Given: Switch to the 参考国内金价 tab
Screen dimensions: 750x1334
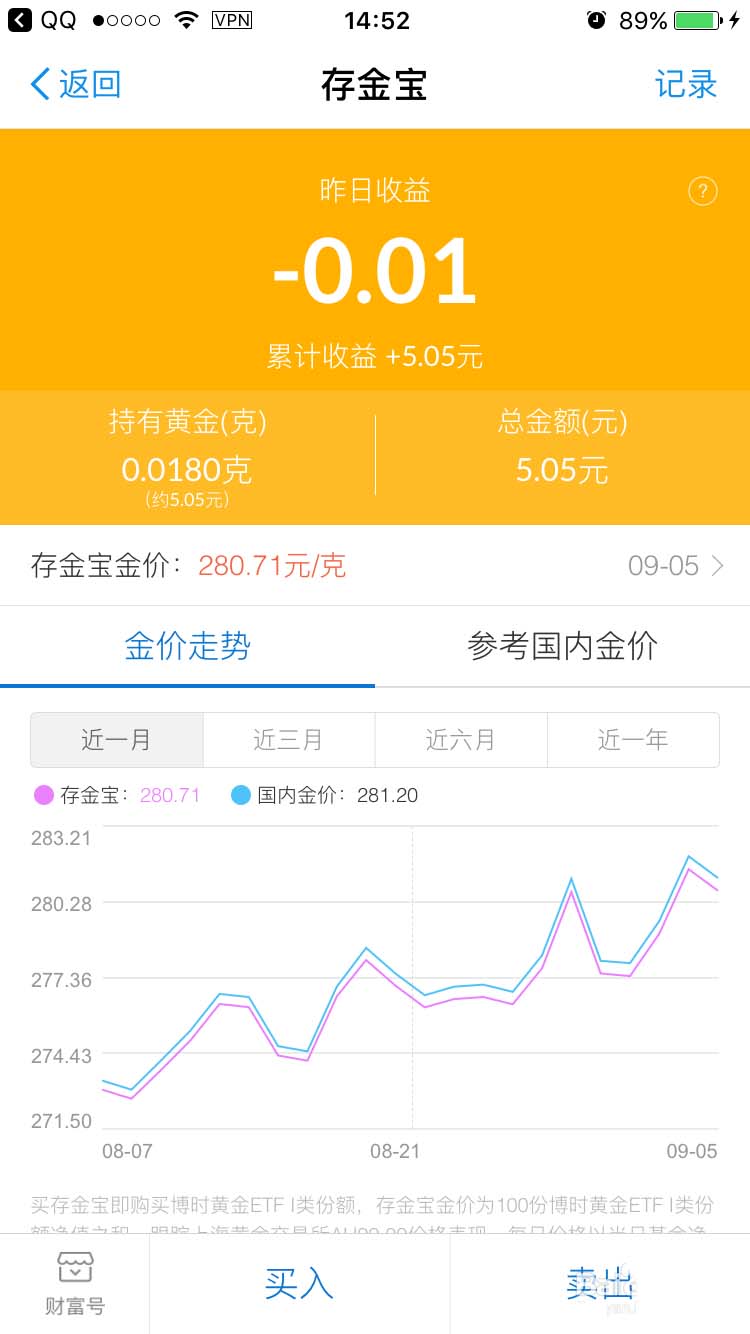Looking at the screenshot, I should [x=562, y=647].
